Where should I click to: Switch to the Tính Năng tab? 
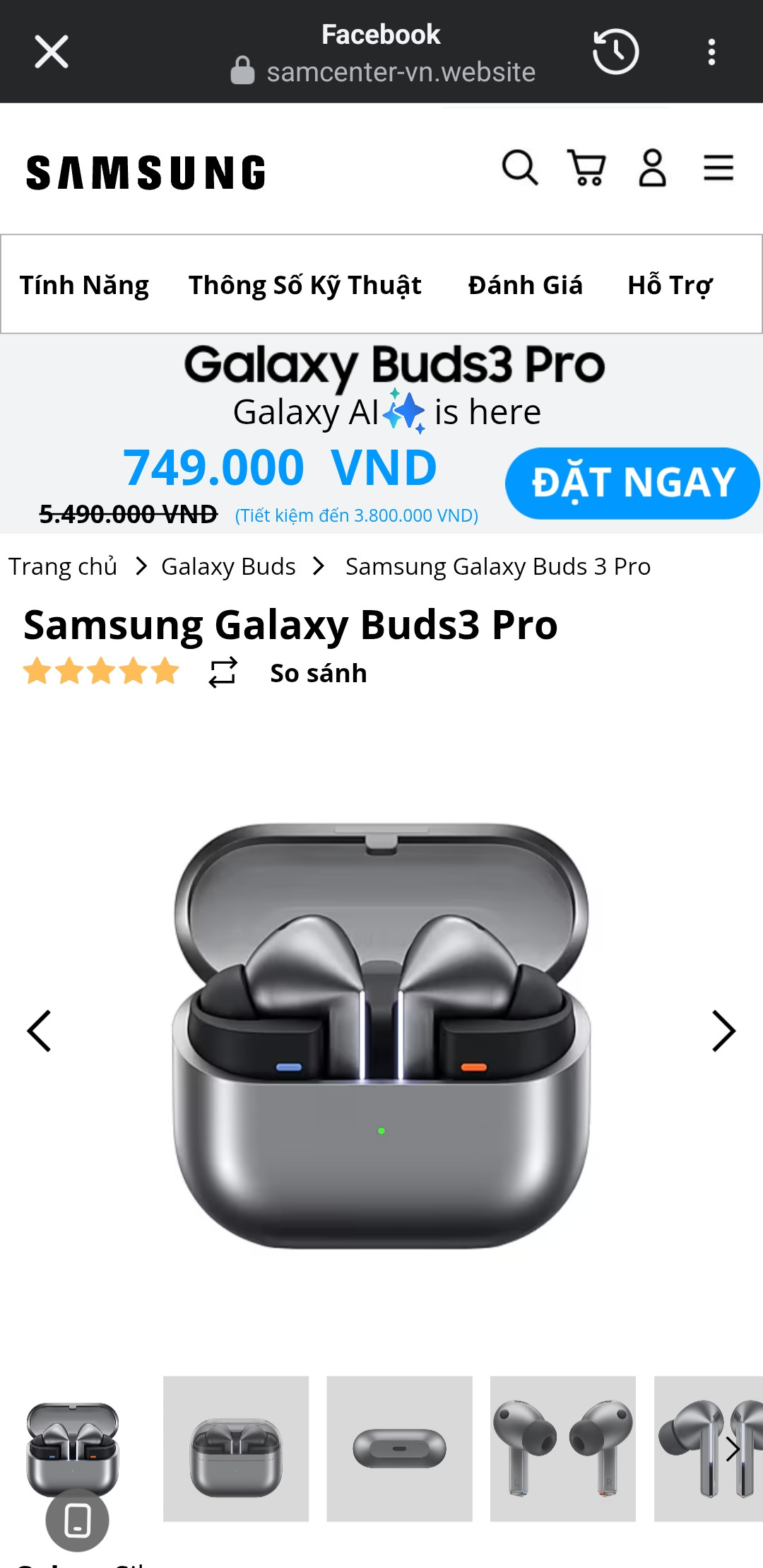point(84,285)
